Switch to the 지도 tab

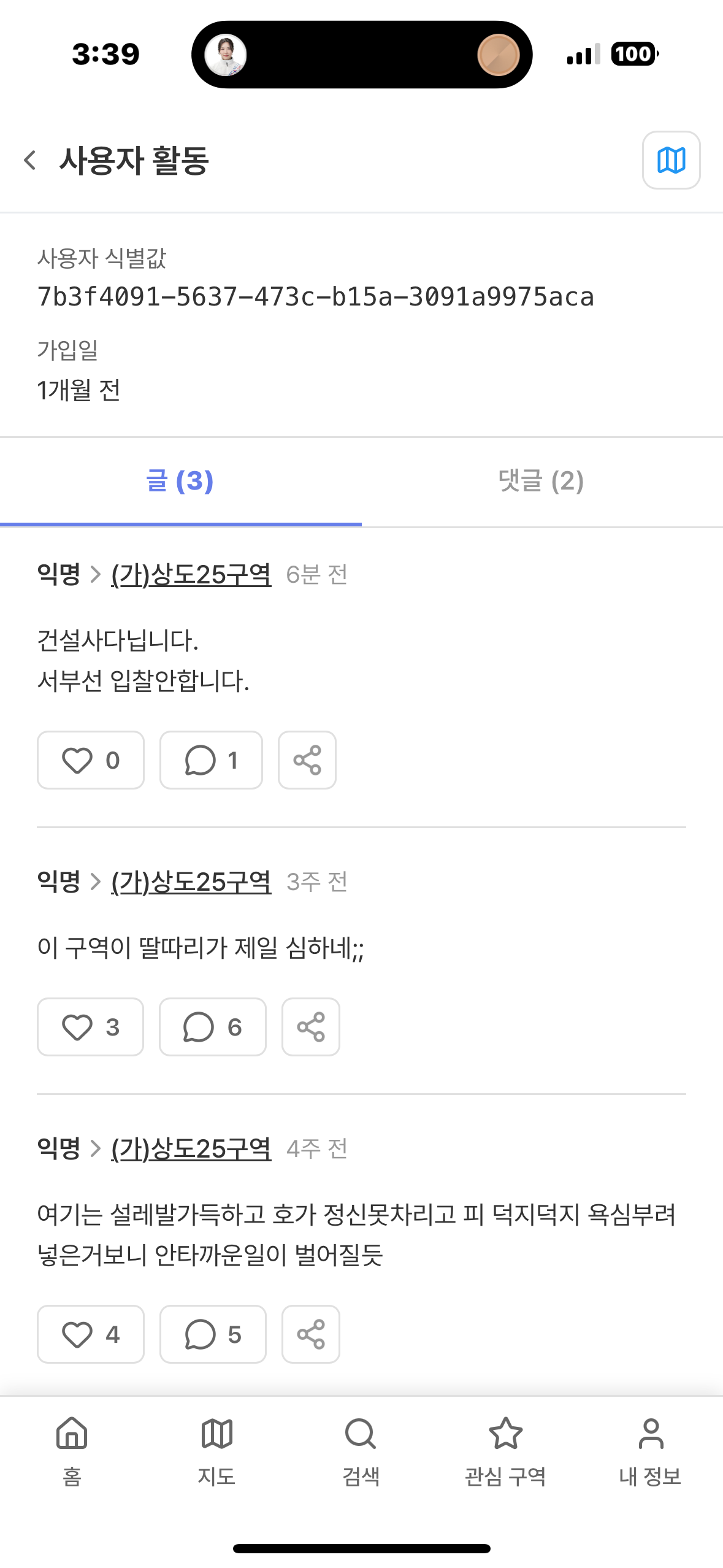[x=216, y=1450]
